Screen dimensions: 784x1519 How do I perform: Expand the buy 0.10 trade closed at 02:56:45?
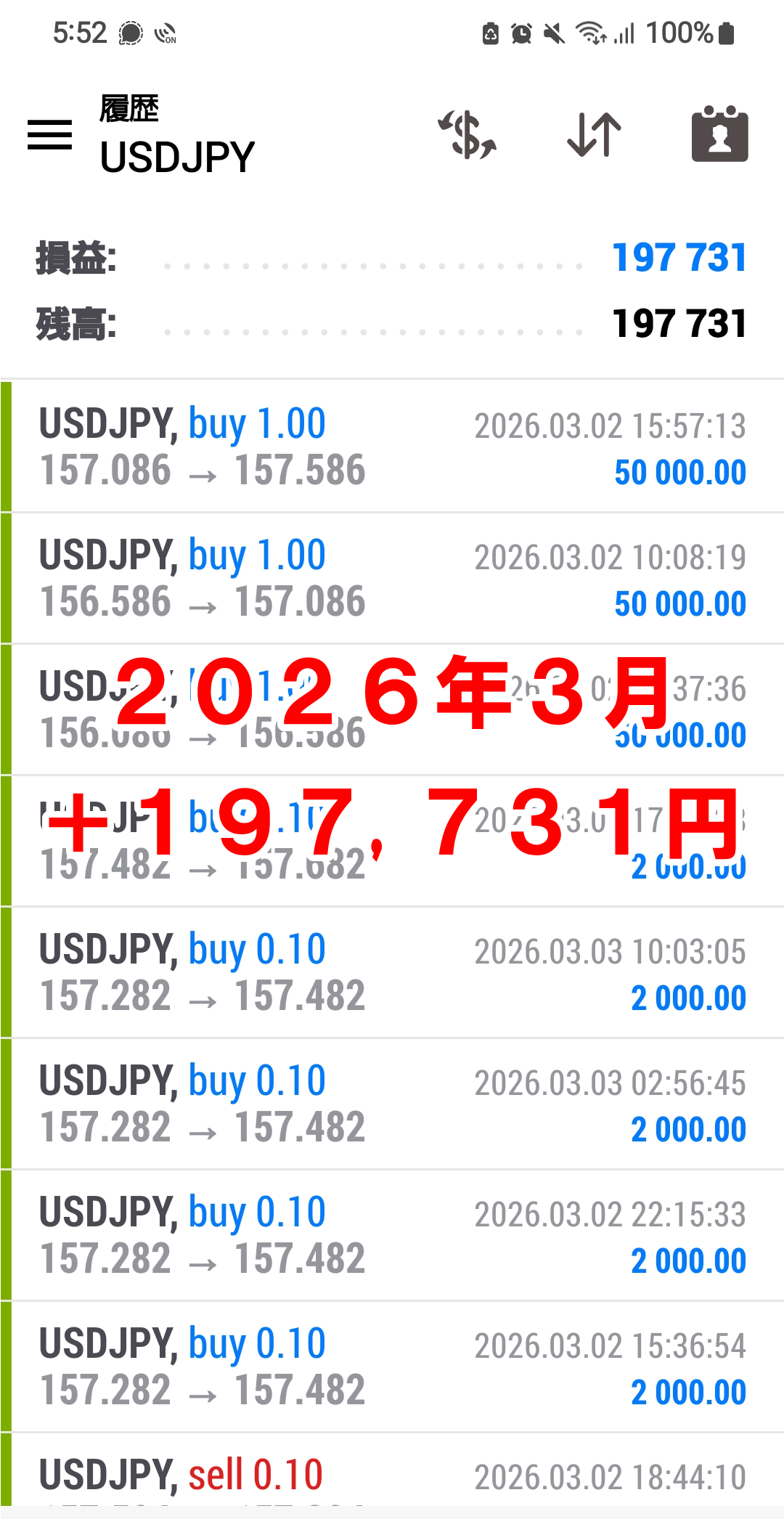point(392,1104)
